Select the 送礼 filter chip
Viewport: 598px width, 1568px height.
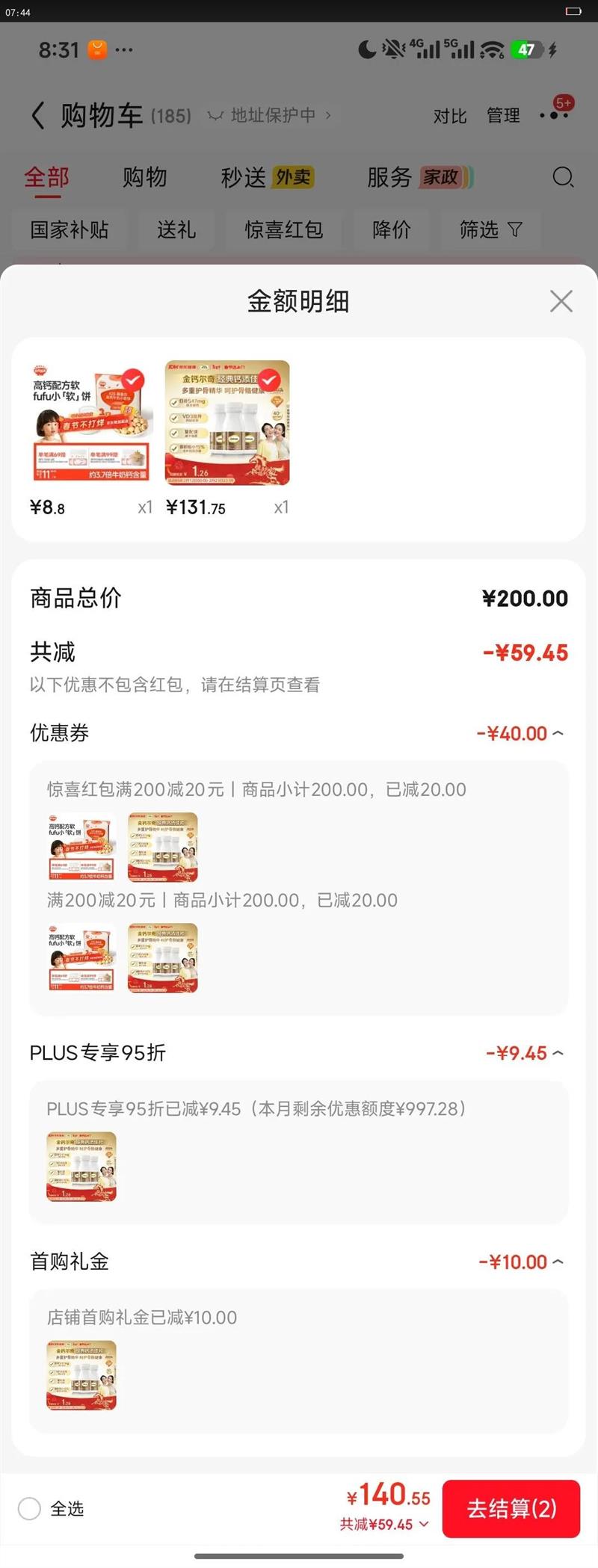point(176,229)
